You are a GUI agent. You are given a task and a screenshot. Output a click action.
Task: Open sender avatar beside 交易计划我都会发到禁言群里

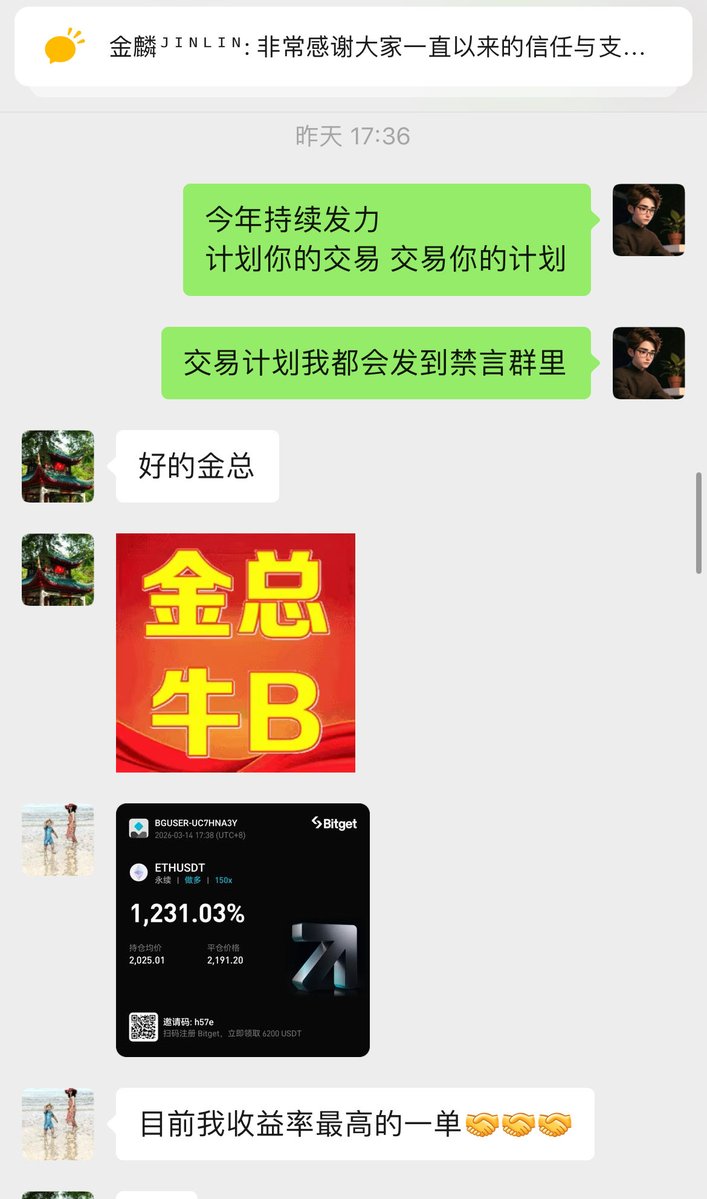[648, 363]
